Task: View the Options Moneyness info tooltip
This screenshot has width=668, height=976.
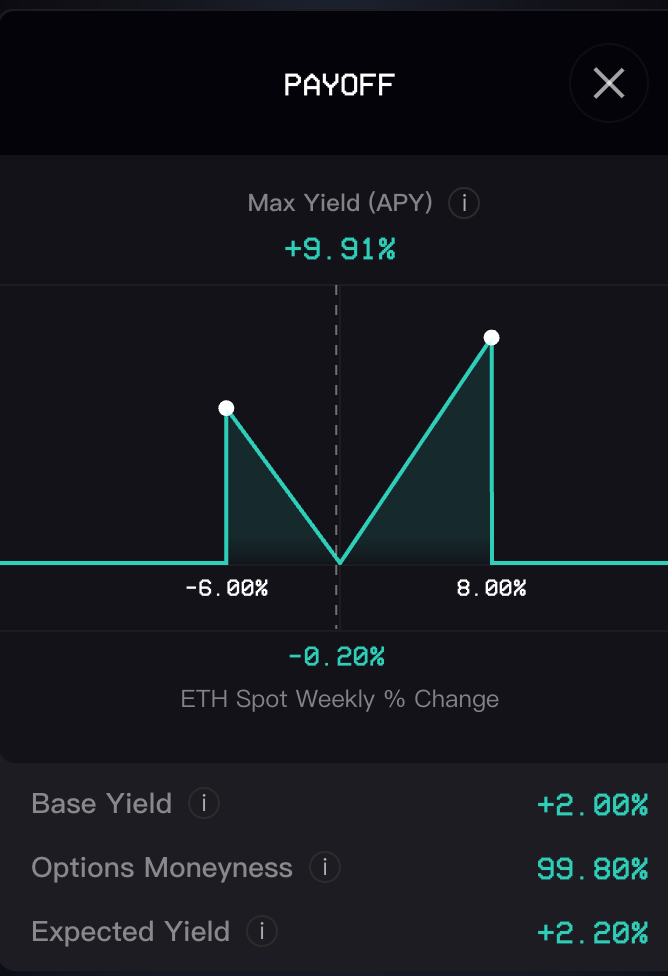Action: pyautogui.click(x=324, y=868)
